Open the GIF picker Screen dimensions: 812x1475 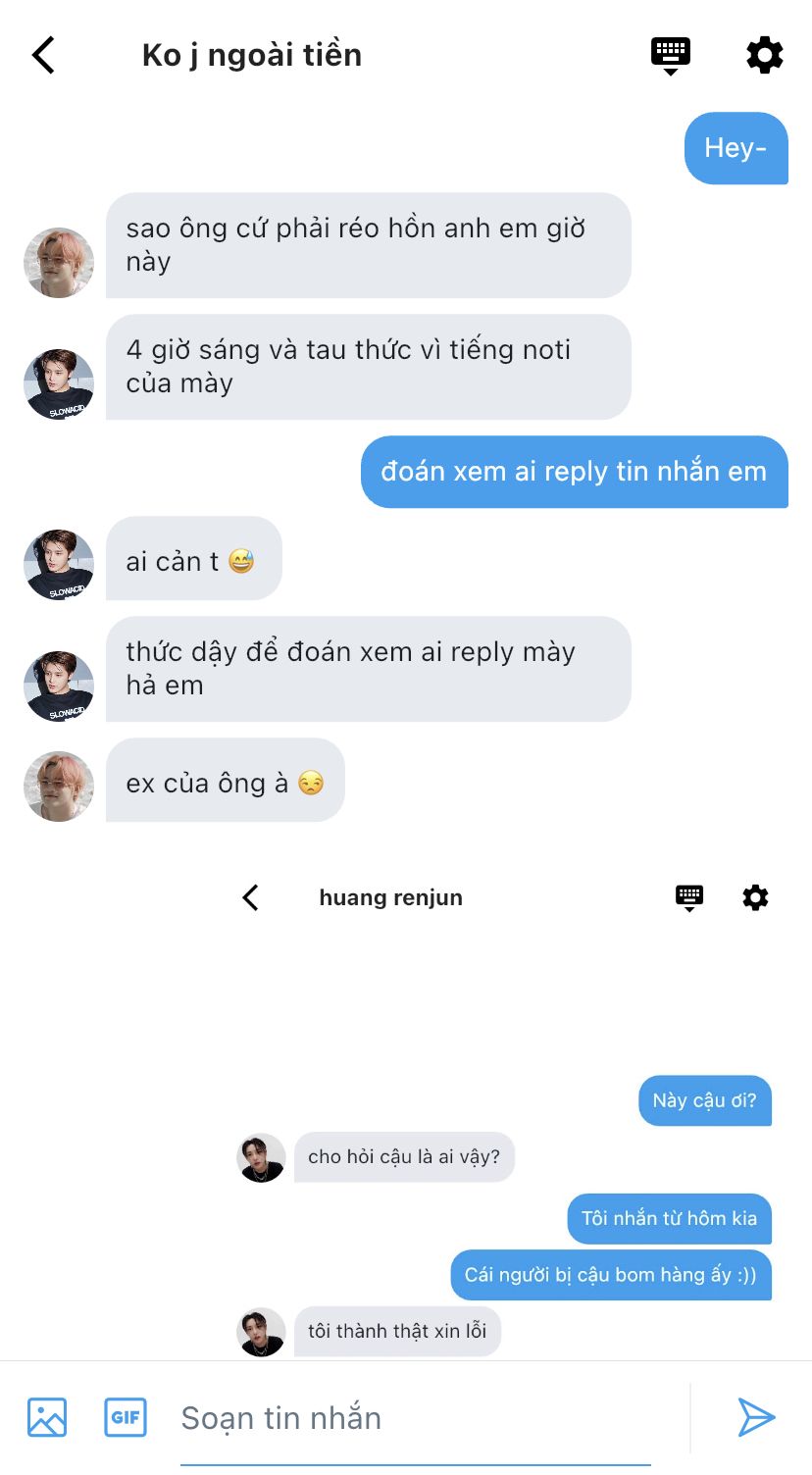coord(126,1417)
